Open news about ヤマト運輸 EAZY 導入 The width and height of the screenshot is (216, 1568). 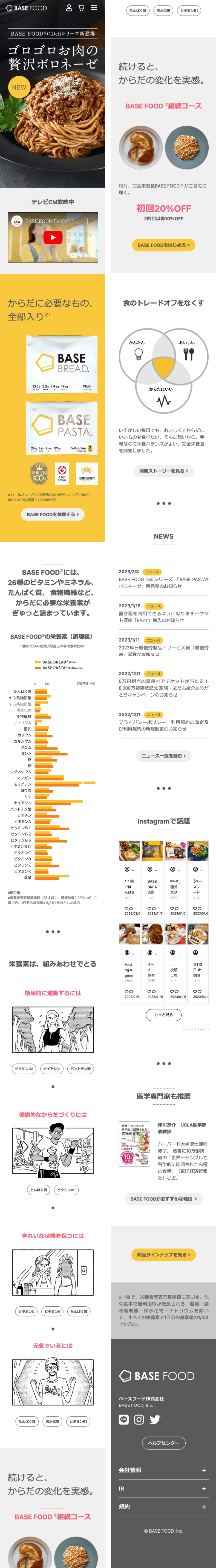[x=163, y=617]
